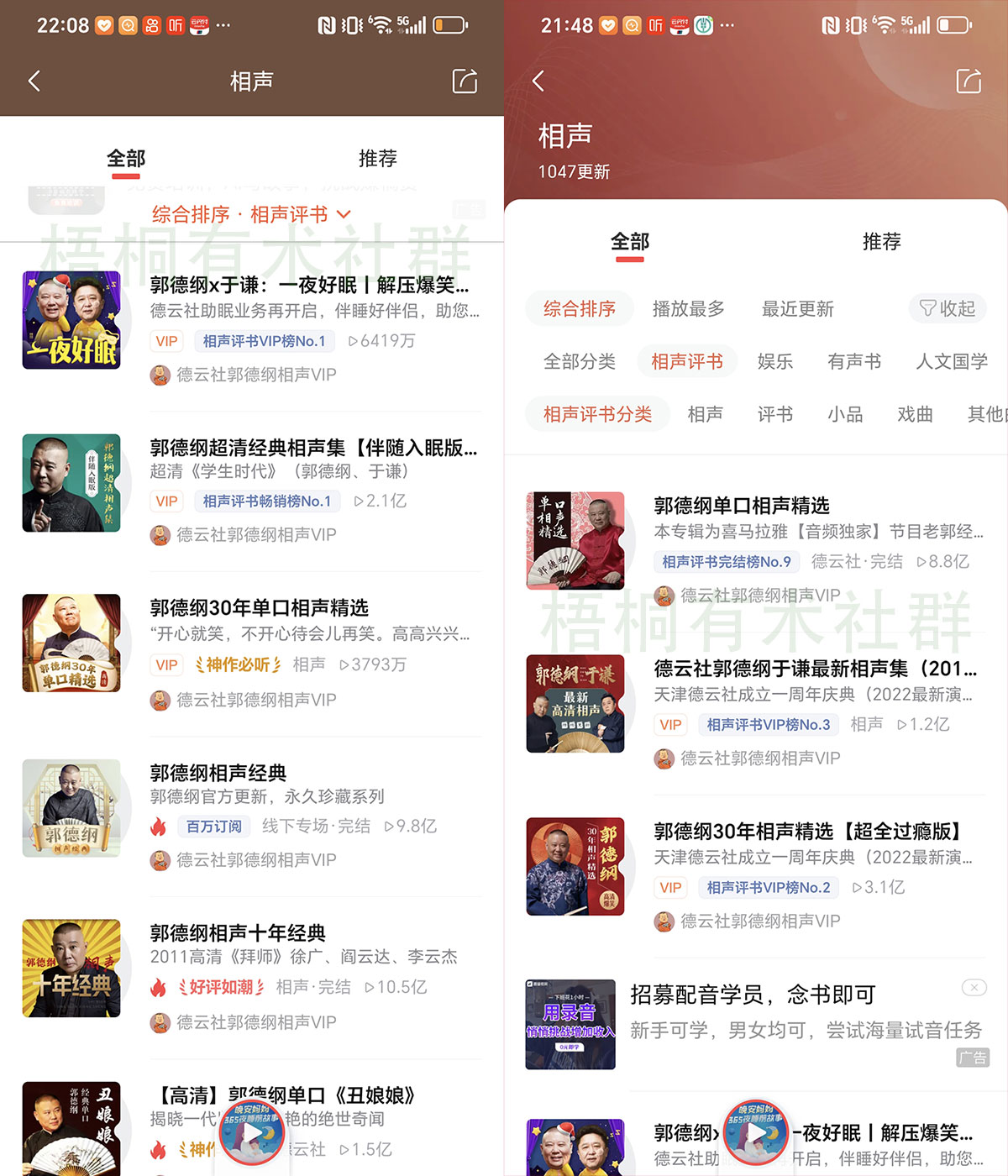Select the 戏曲 subcategory option
Viewport: 1008px width, 1176px height.
tap(914, 414)
